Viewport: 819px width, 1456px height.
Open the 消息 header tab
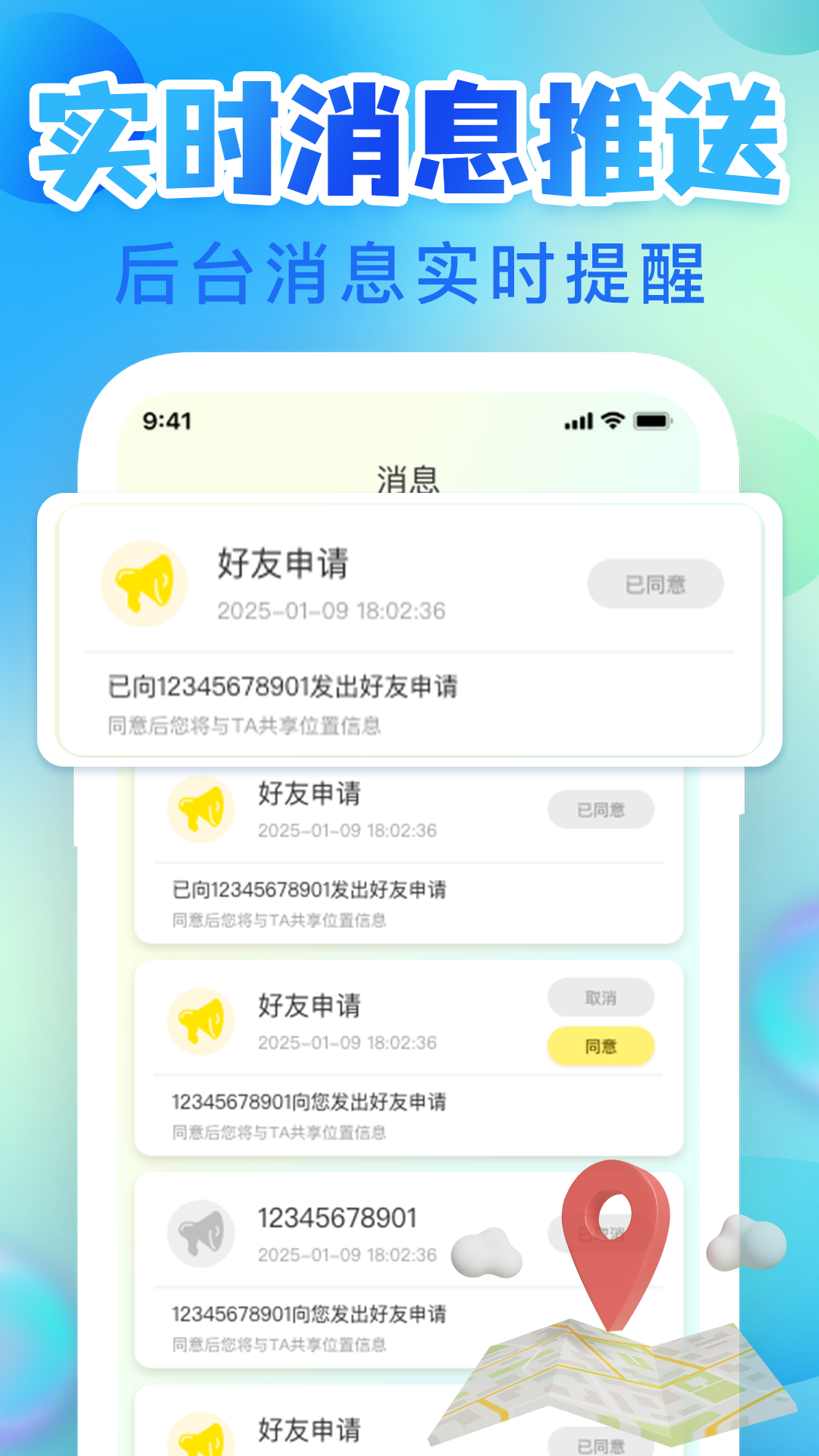tap(409, 475)
